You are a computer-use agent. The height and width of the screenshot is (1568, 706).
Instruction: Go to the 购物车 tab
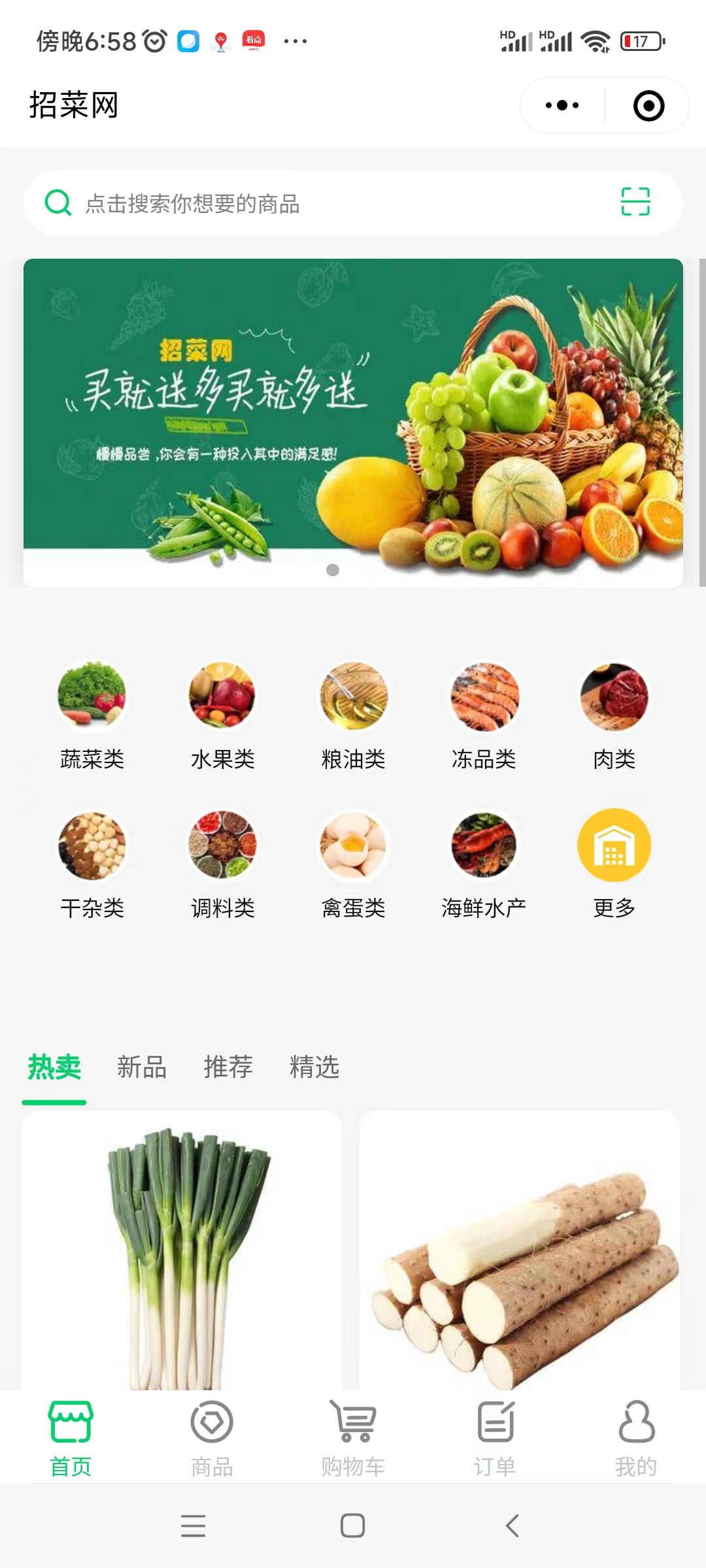(x=353, y=1439)
